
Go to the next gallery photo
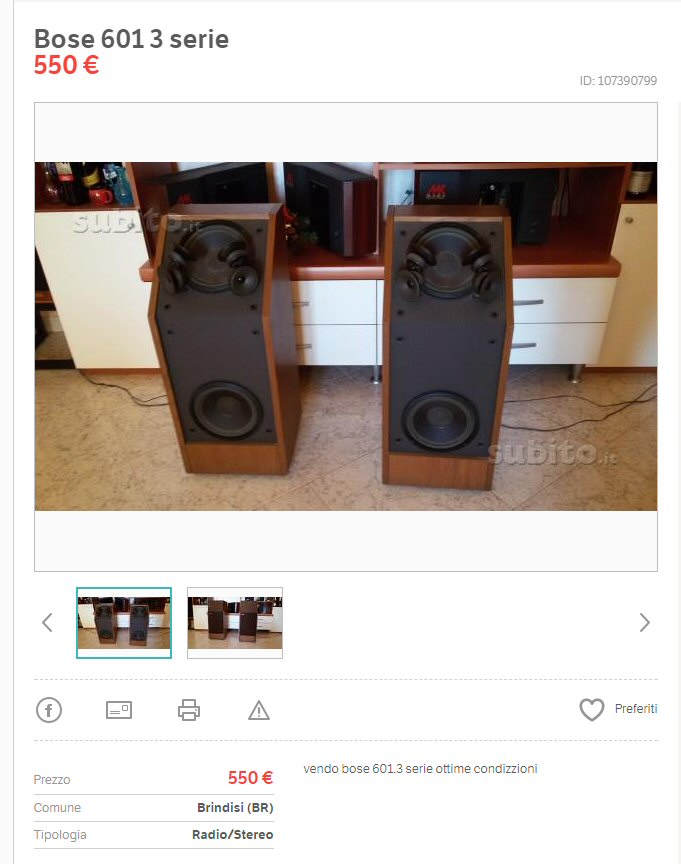pos(644,623)
